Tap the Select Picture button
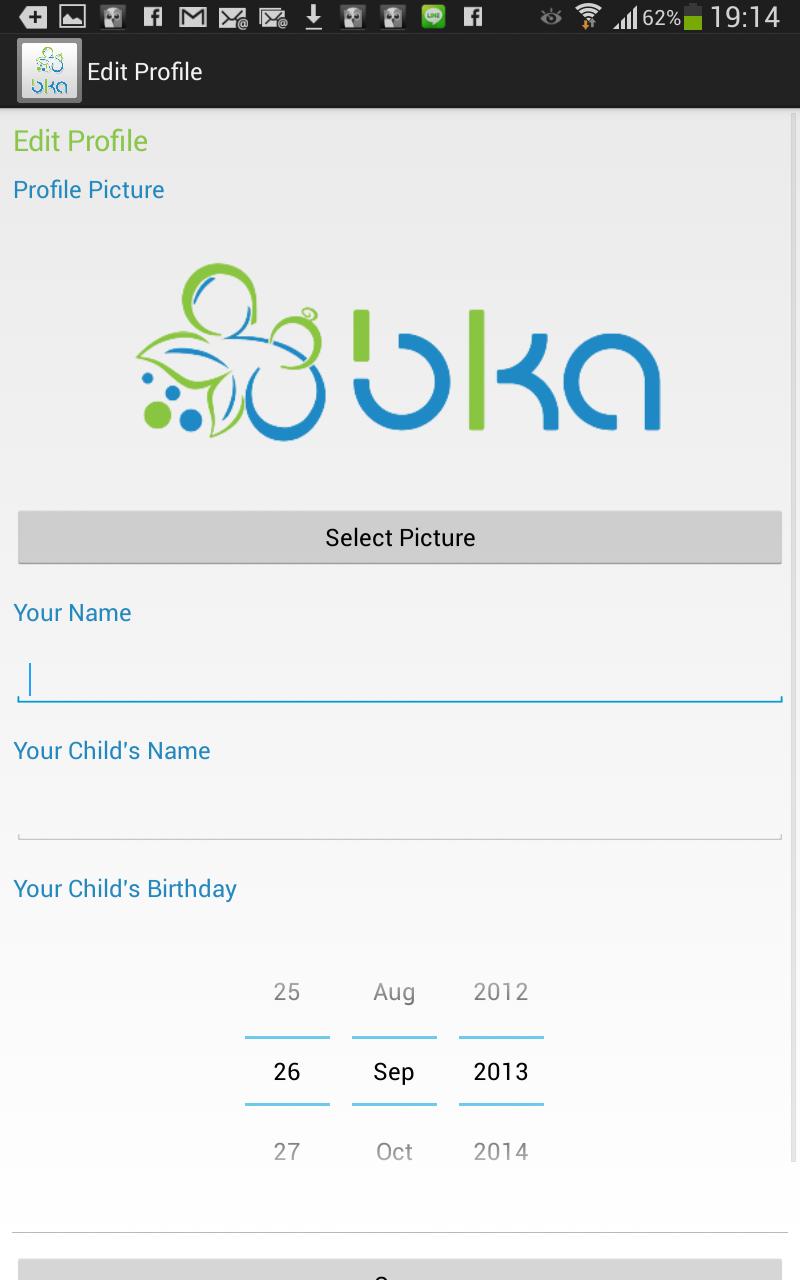This screenshot has width=800, height=1280. pyautogui.click(x=400, y=537)
